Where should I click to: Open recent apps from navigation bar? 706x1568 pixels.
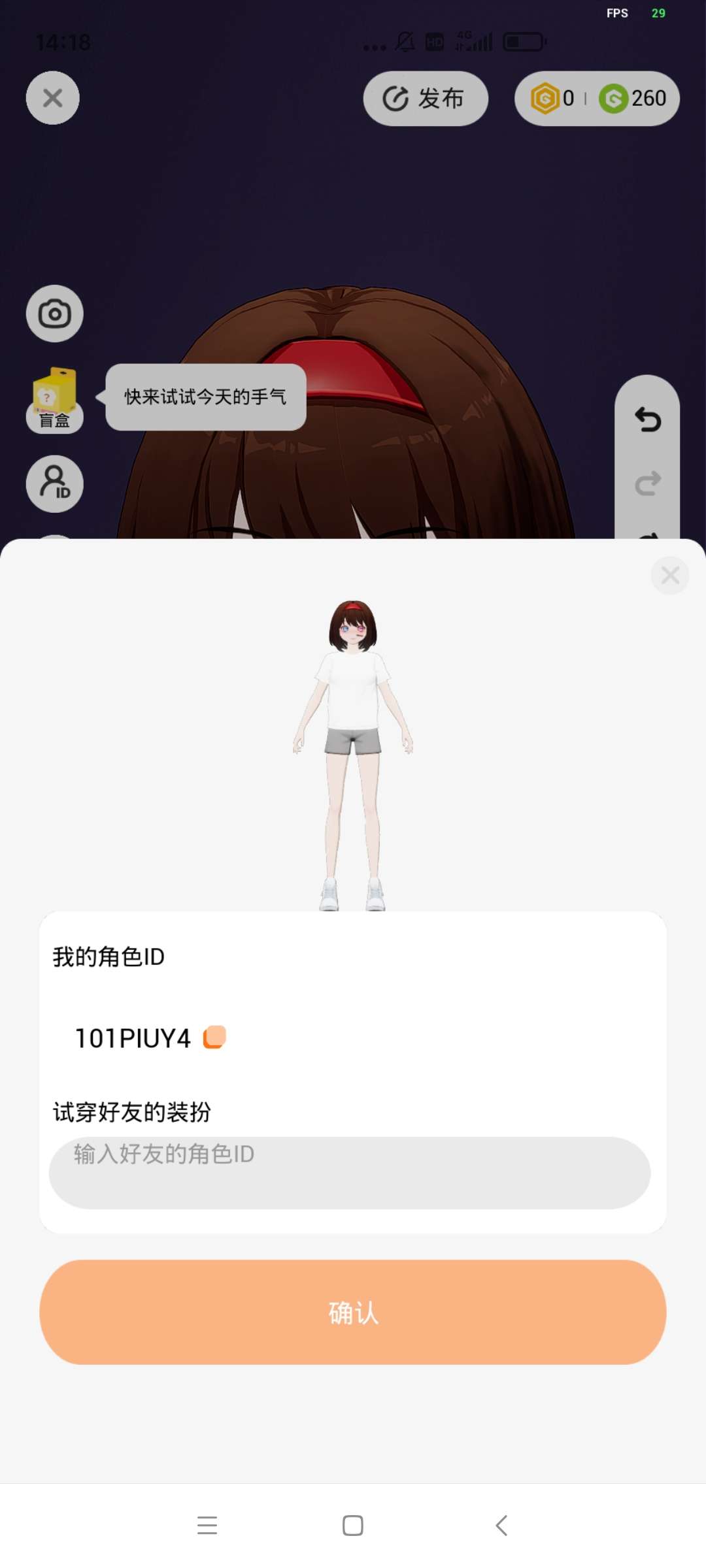pos(207,1526)
